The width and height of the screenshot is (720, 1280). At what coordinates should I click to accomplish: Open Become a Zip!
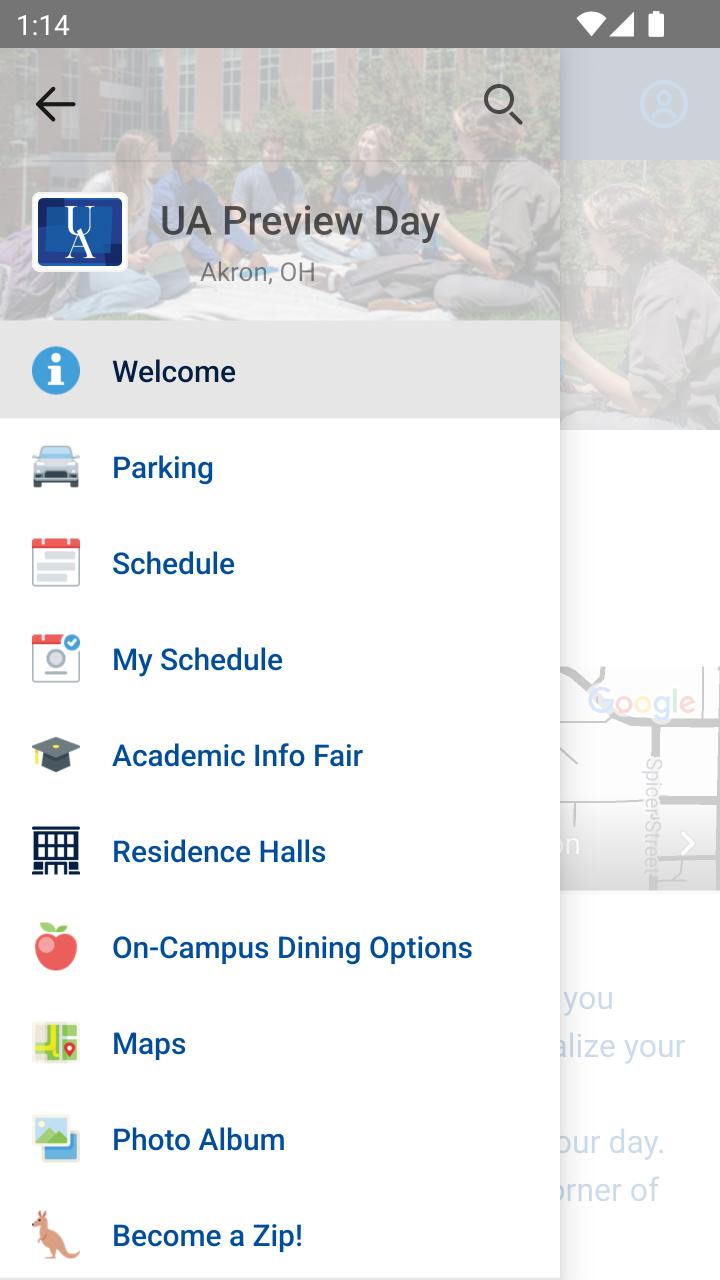(x=280, y=1234)
